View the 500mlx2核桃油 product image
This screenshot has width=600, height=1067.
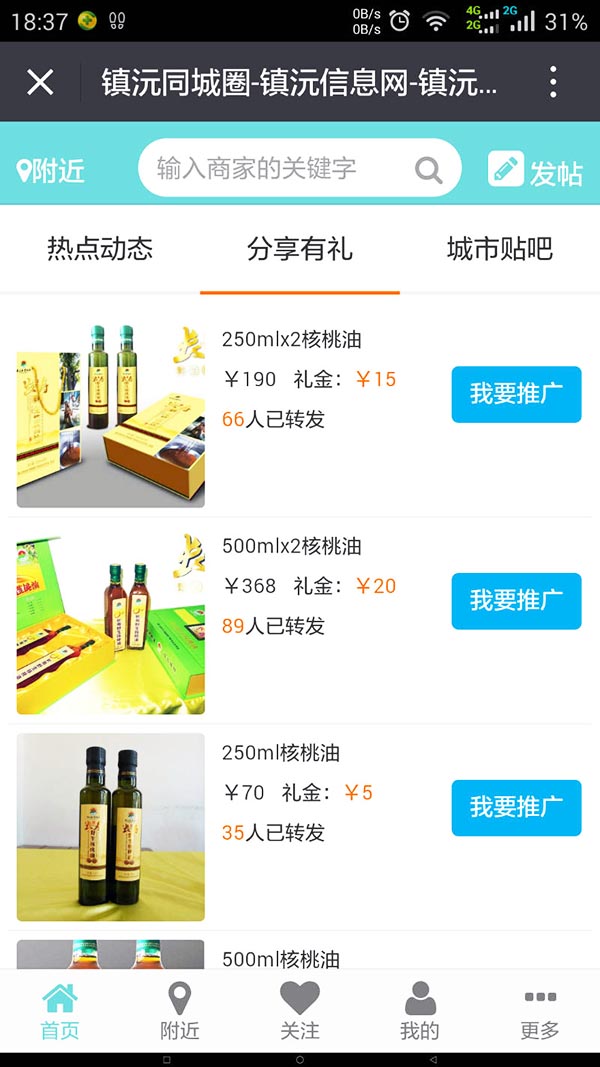click(110, 621)
